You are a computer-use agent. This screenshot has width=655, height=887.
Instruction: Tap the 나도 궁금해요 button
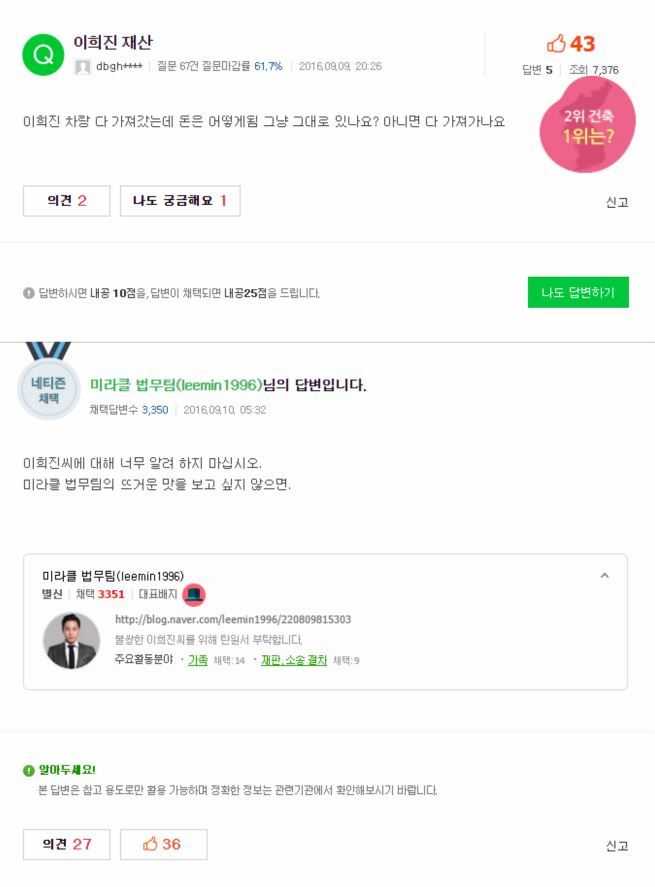coord(180,201)
